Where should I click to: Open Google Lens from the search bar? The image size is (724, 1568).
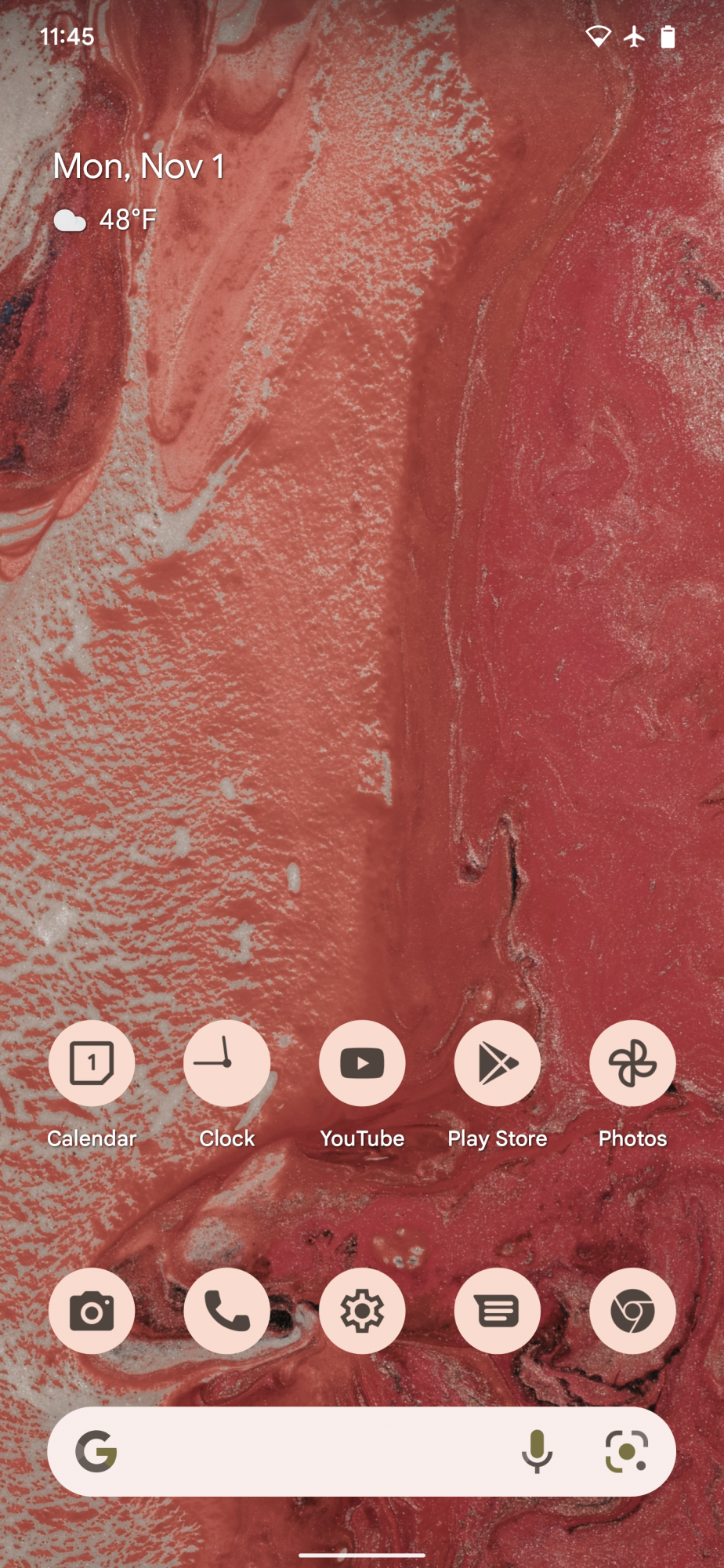coord(626,1451)
